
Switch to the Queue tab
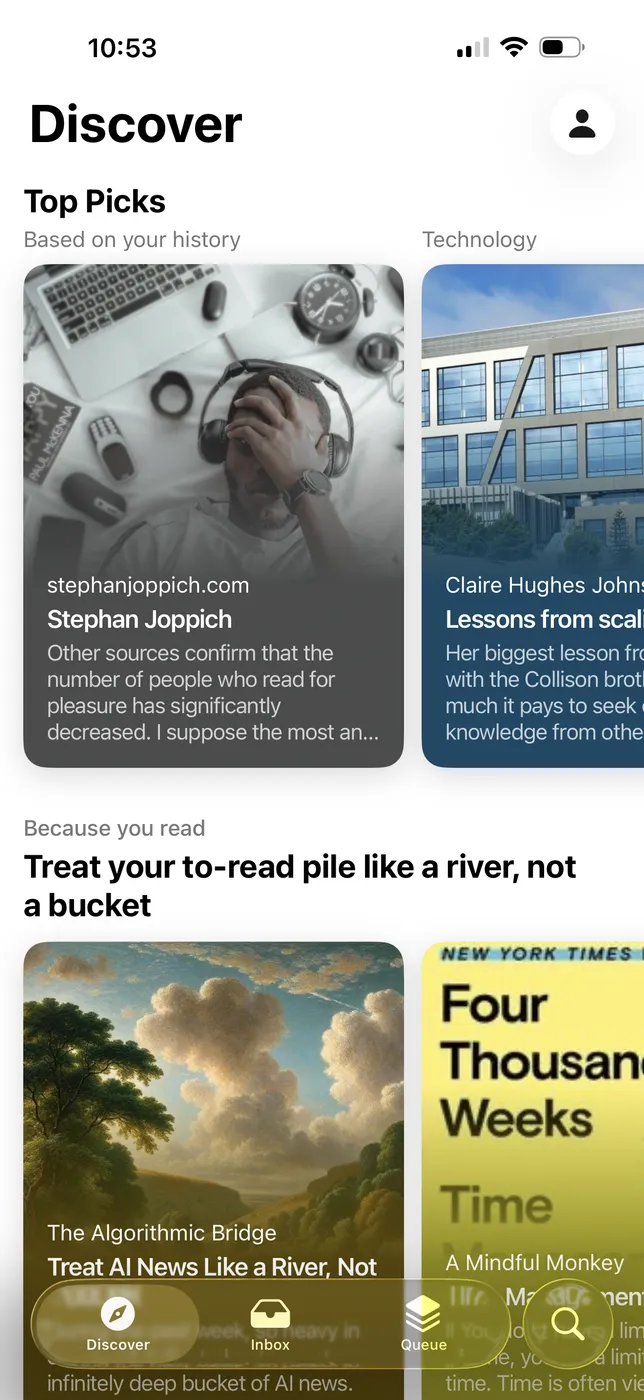[x=424, y=1325]
